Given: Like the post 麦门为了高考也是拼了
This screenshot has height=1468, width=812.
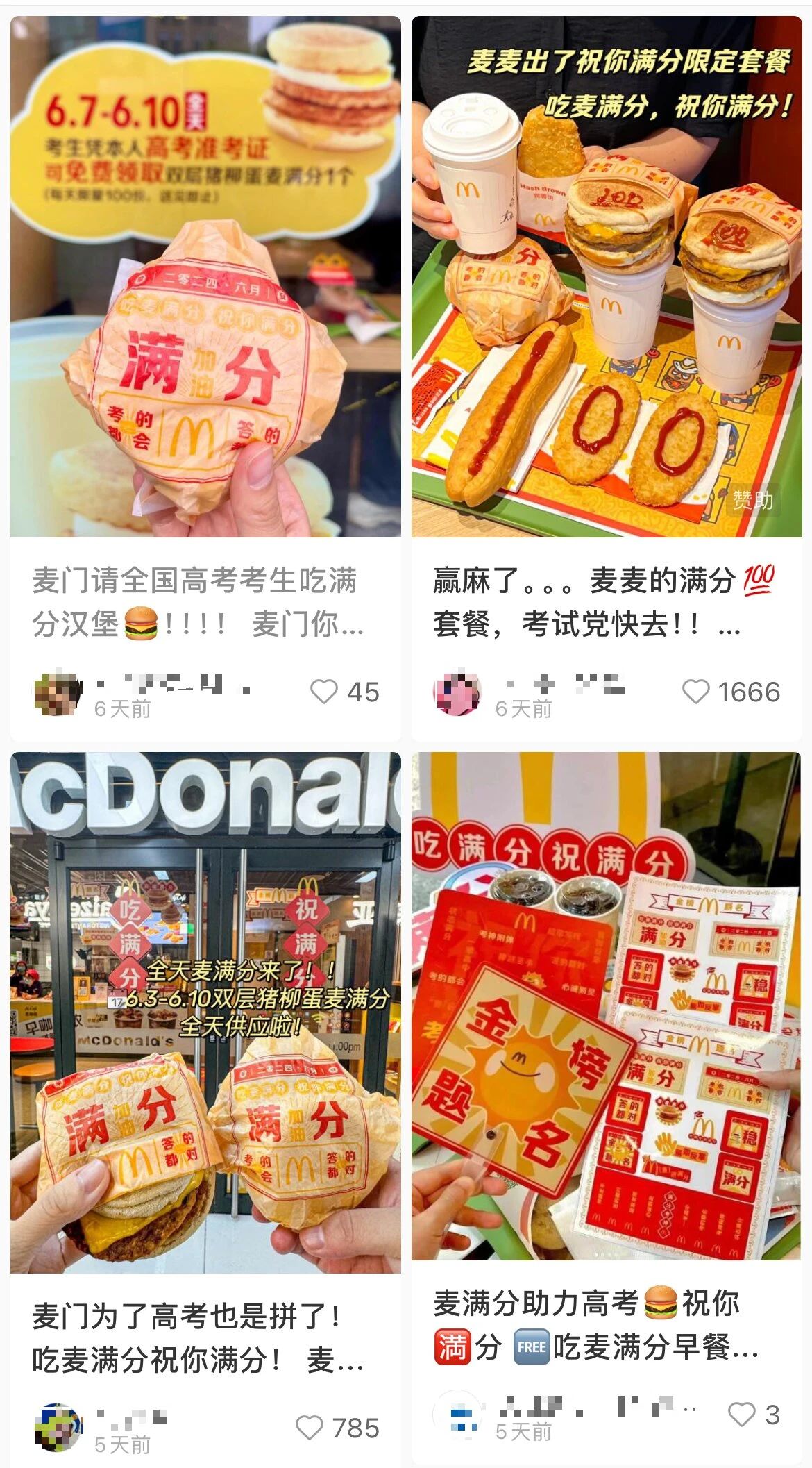Looking at the screenshot, I should [x=310, y=1428].
